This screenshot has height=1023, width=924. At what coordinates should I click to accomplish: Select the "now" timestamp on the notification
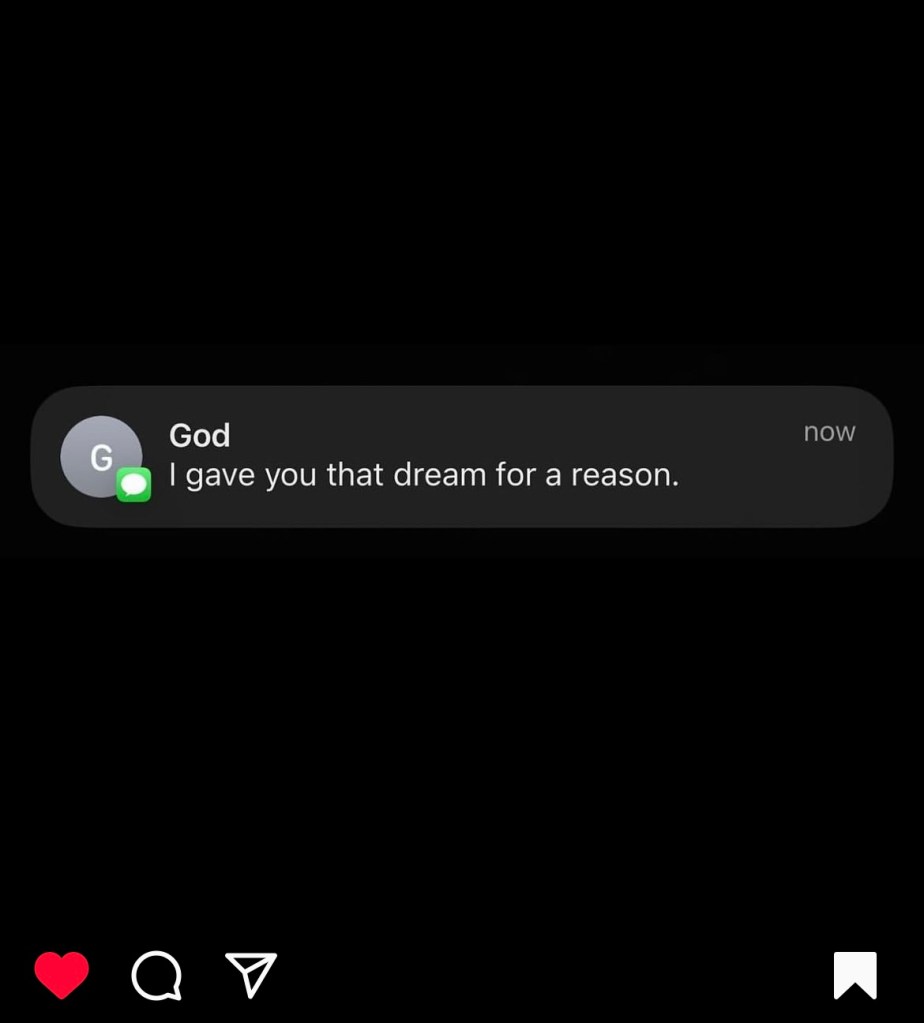[829, 431]
